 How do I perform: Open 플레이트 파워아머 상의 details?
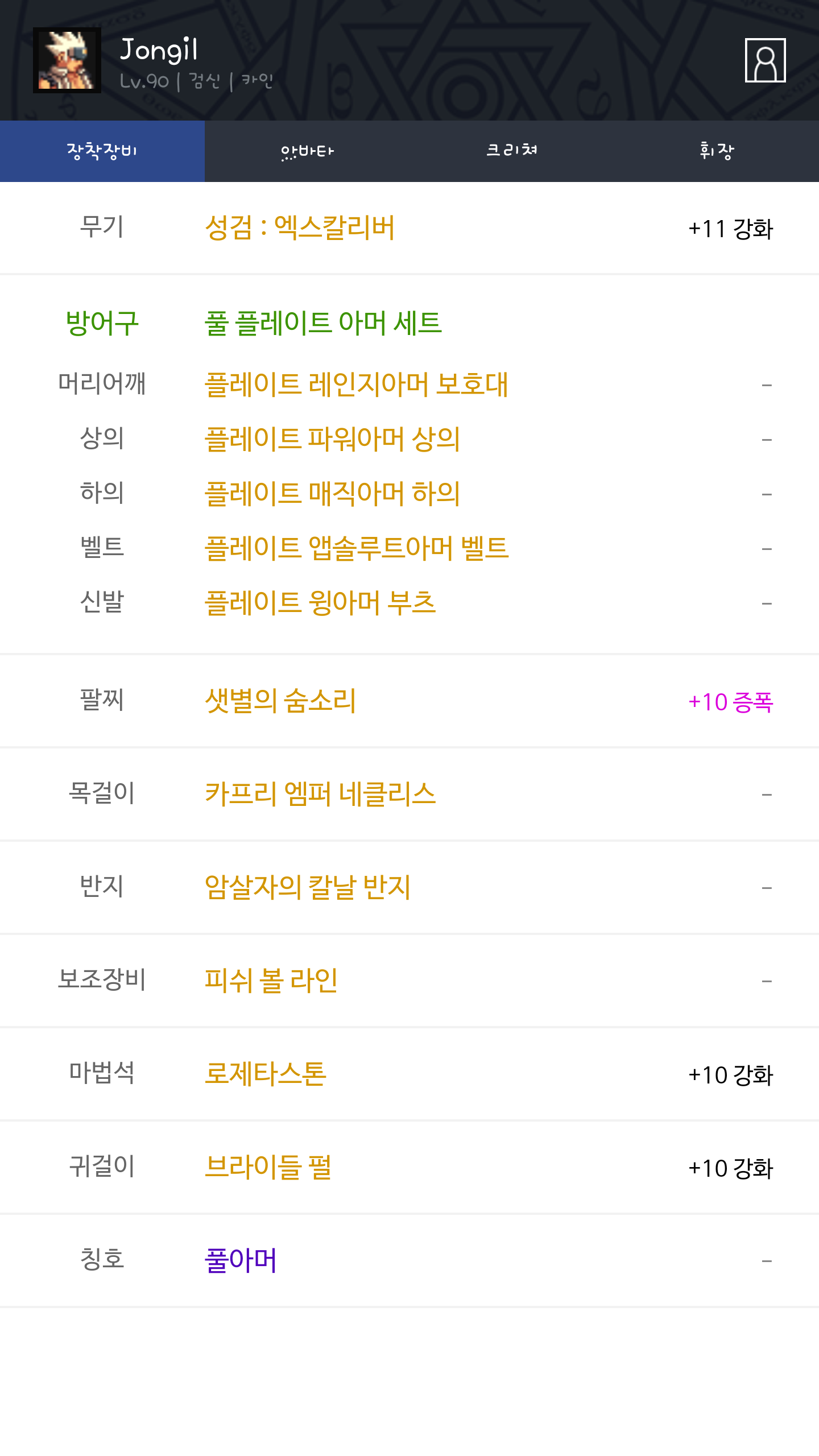click(332, 439)
